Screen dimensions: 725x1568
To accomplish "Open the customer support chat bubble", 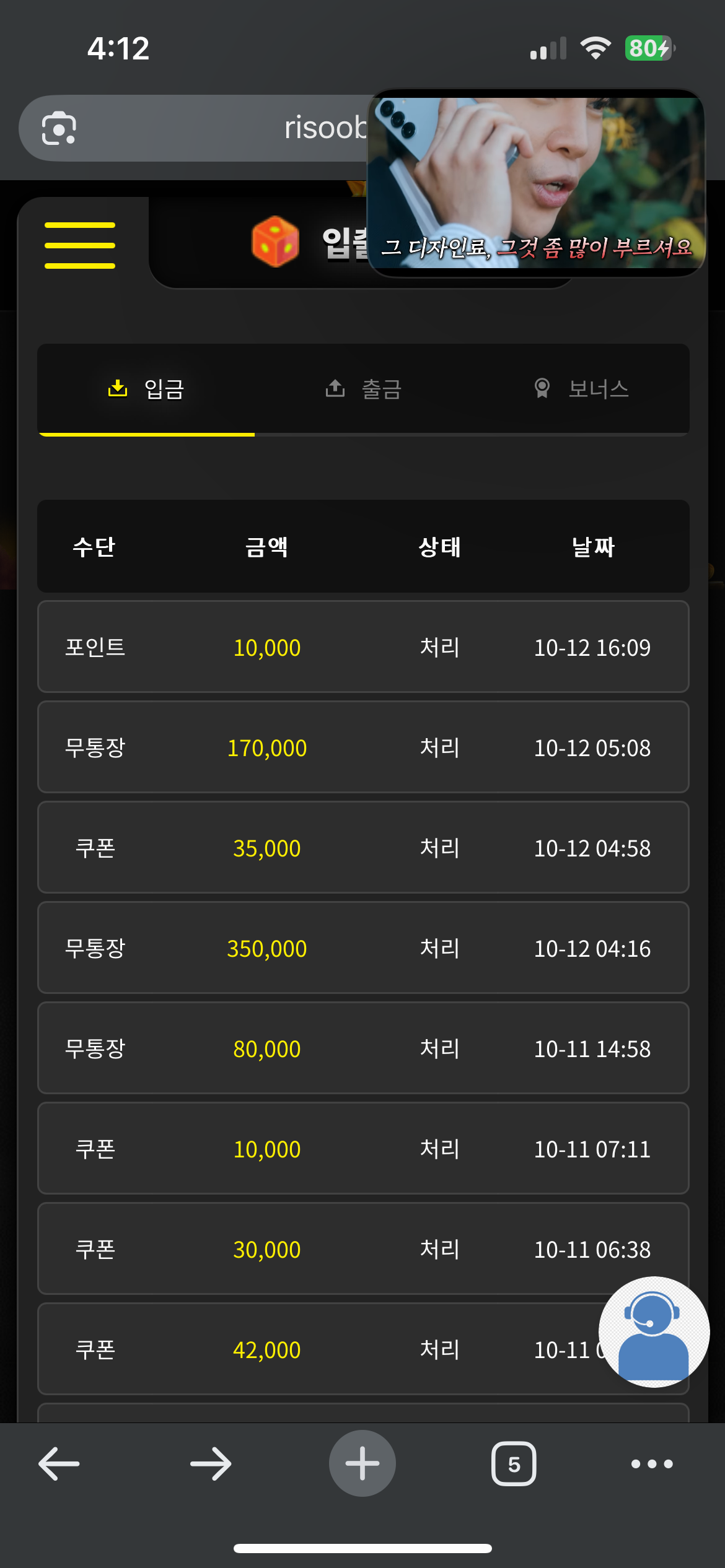I will (x=653, y=1331).
